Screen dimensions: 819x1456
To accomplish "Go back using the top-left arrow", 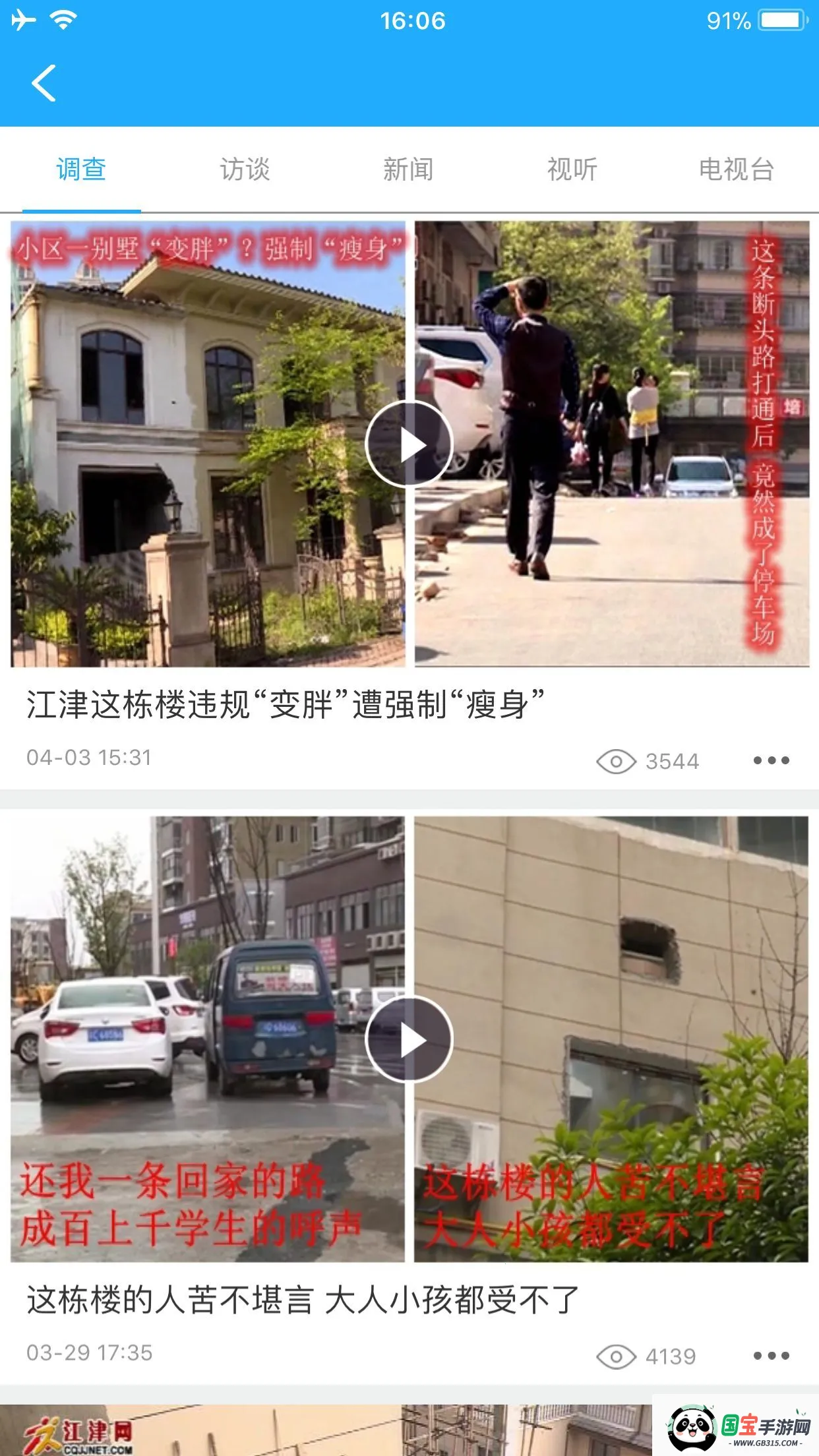I will 44,83.
